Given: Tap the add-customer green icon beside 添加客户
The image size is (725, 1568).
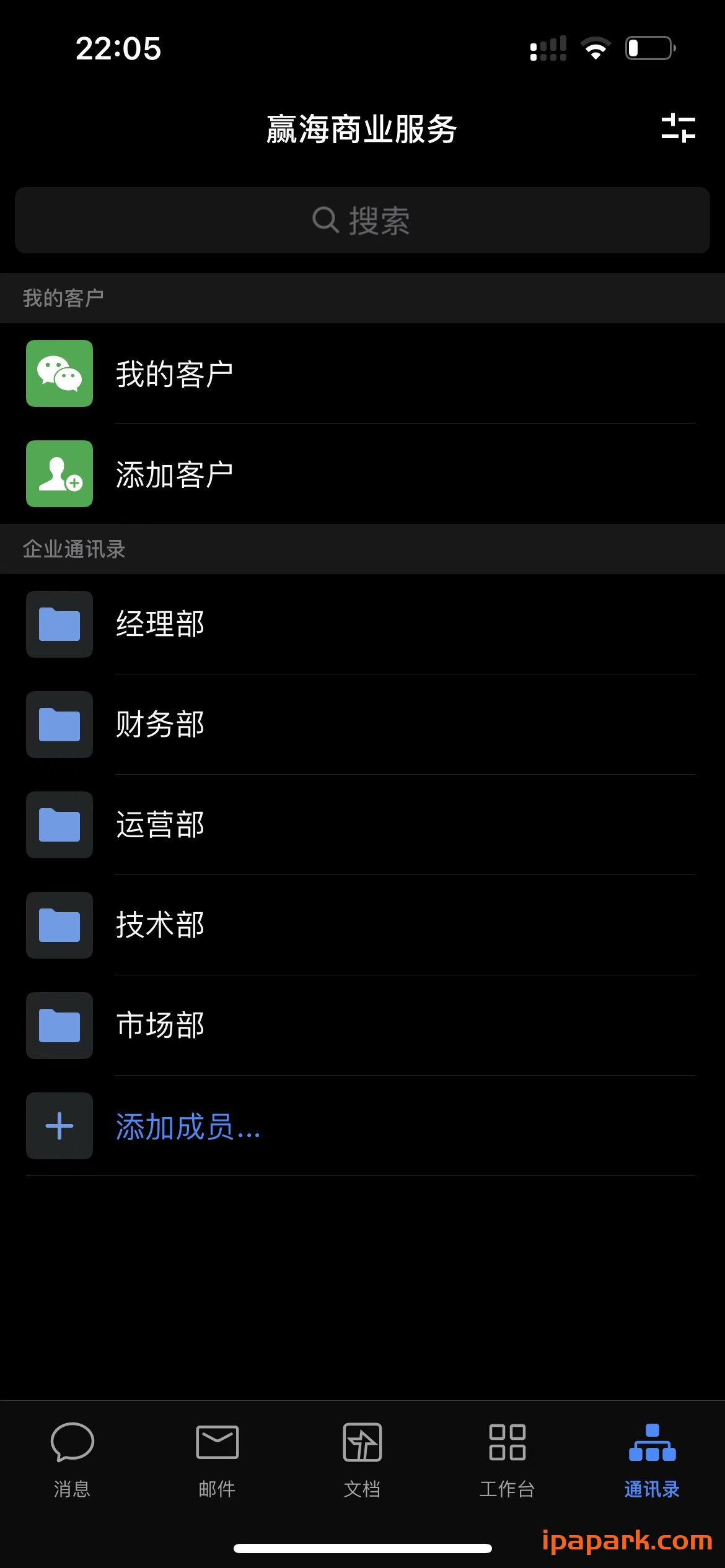Looking at the screenshot, I should tap(59, 474).
